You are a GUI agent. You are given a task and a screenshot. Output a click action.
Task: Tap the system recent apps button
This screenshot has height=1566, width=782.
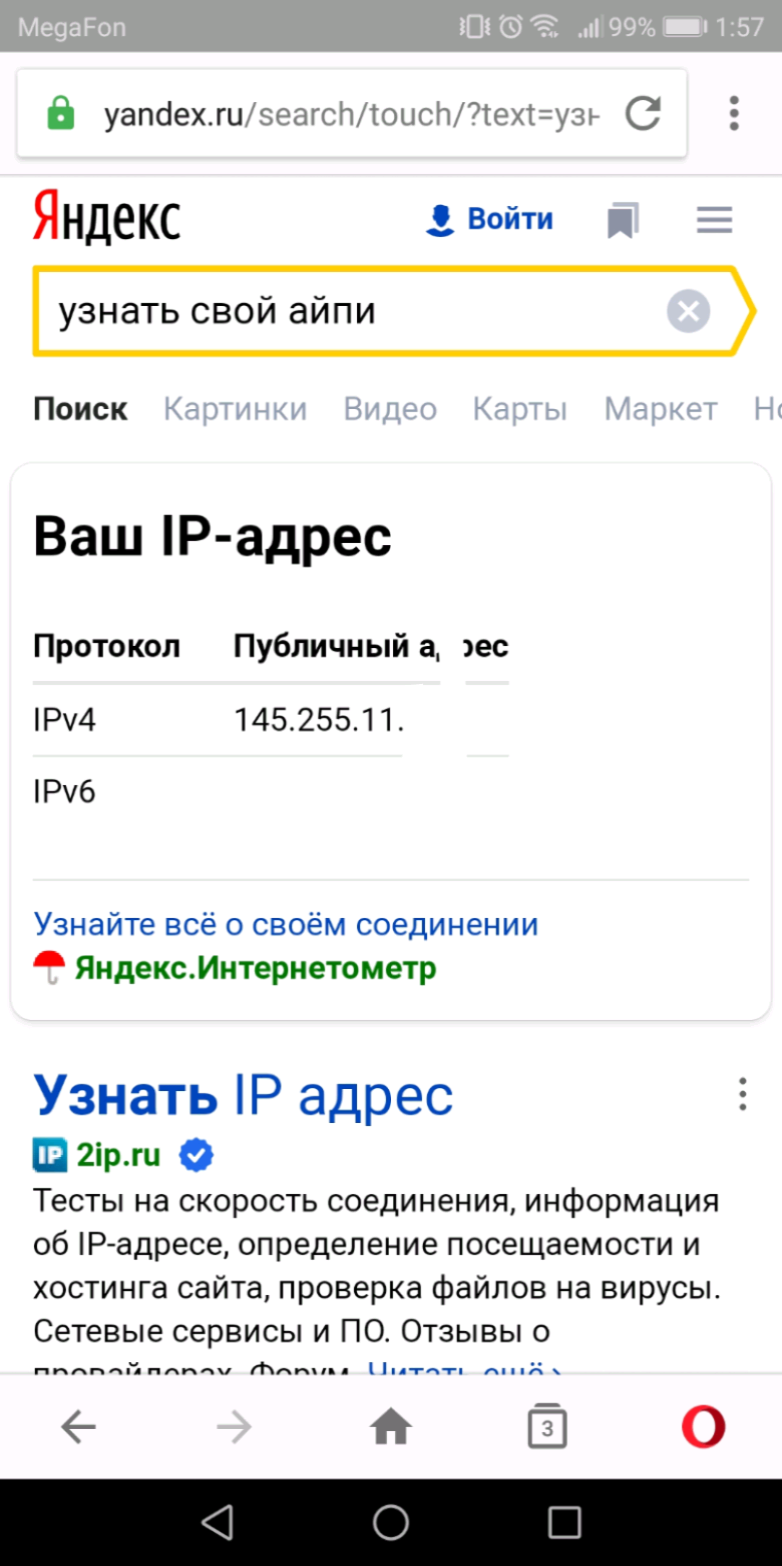point(565,1522)
